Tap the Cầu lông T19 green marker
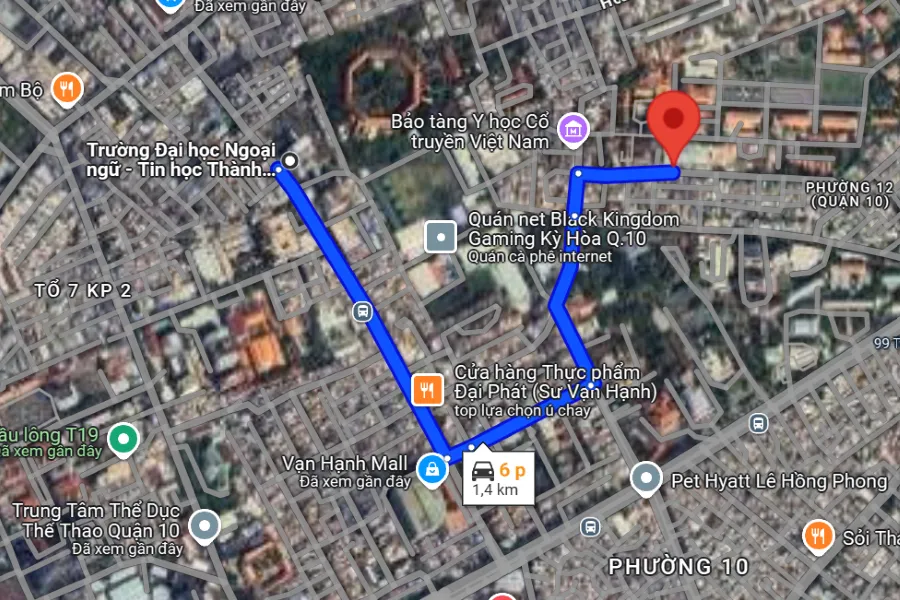Image resolution: width=900 pixels, height=600 pixels. [122, 437]
